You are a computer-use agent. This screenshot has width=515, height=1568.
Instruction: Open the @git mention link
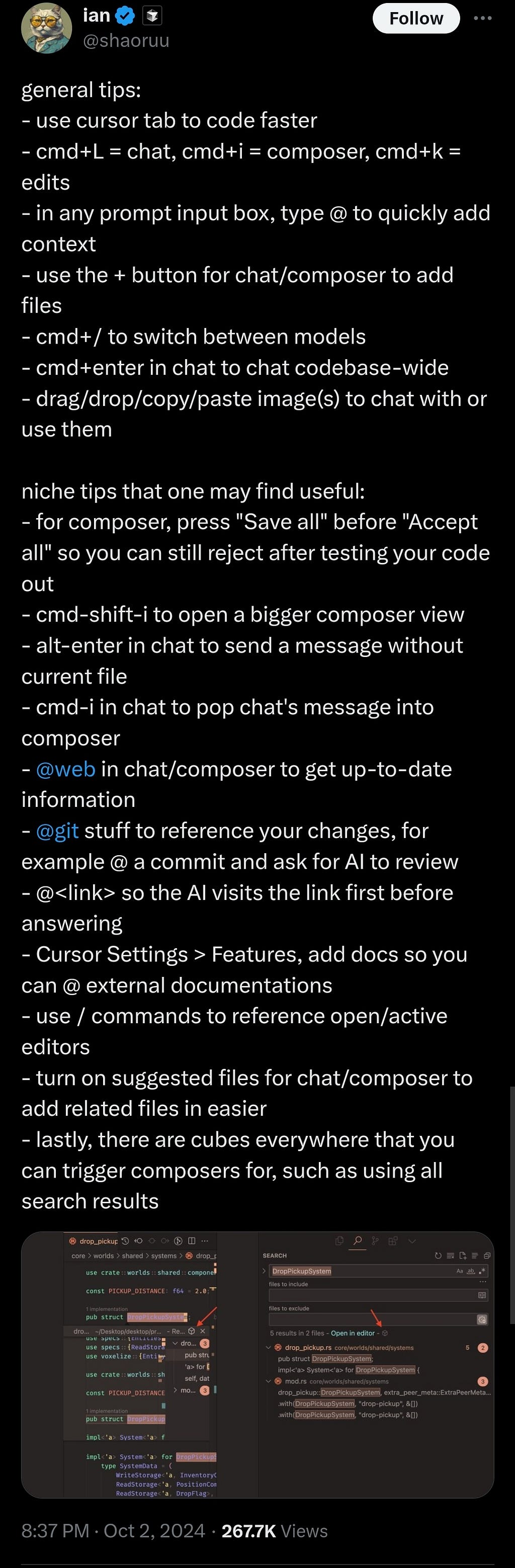(57, 831)
